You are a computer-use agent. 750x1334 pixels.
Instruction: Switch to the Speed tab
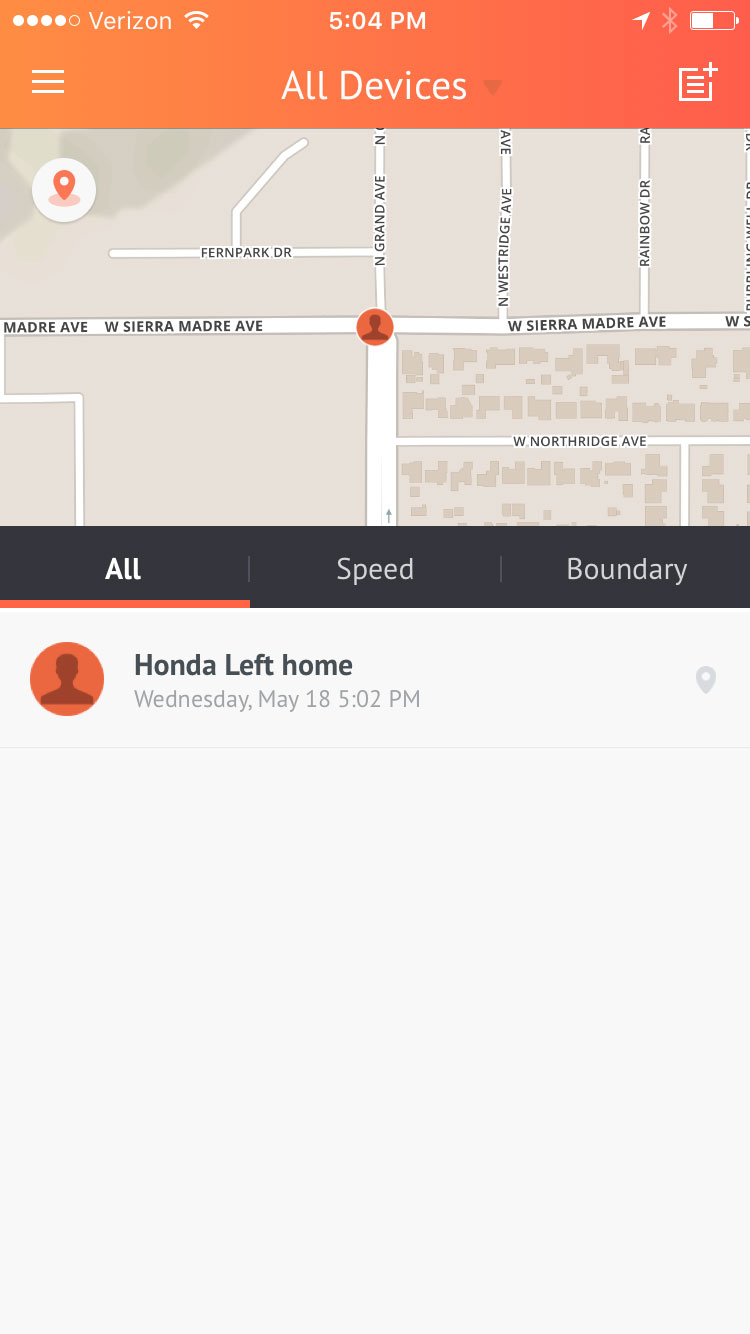375,568
